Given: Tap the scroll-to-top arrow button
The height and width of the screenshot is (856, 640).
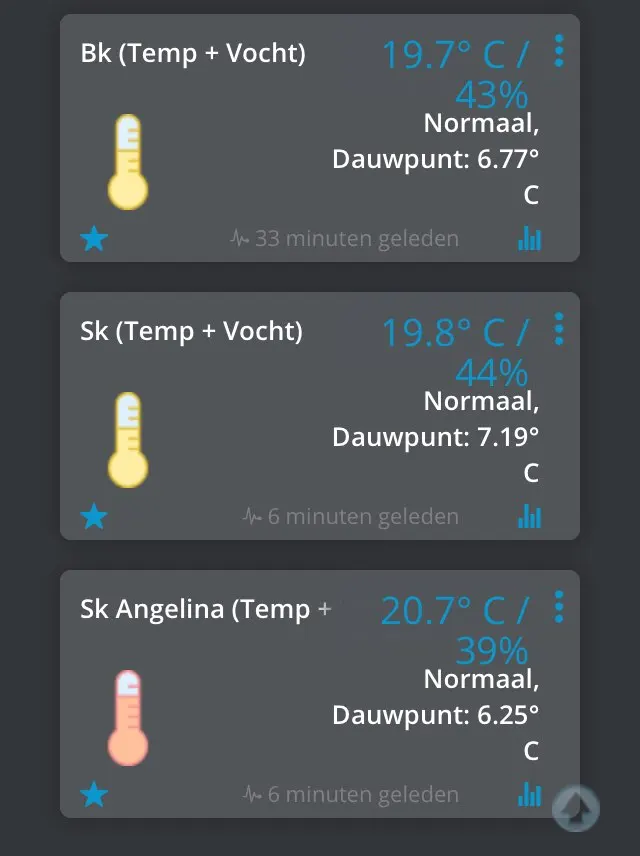Looking at the screenshot, I should [x=577, y=808].
